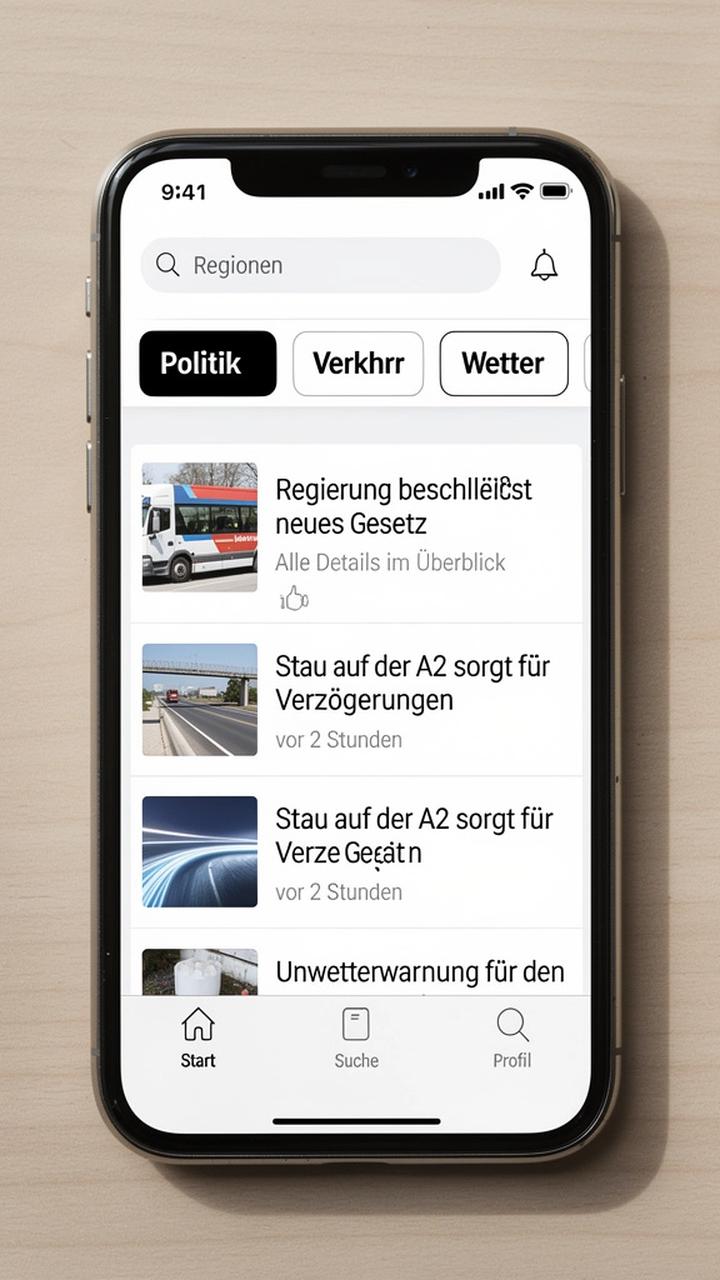Image resolution: width=720 pixels, height=1280 pixels.
Task: Tap the Regionen search field
Action: 320,265
